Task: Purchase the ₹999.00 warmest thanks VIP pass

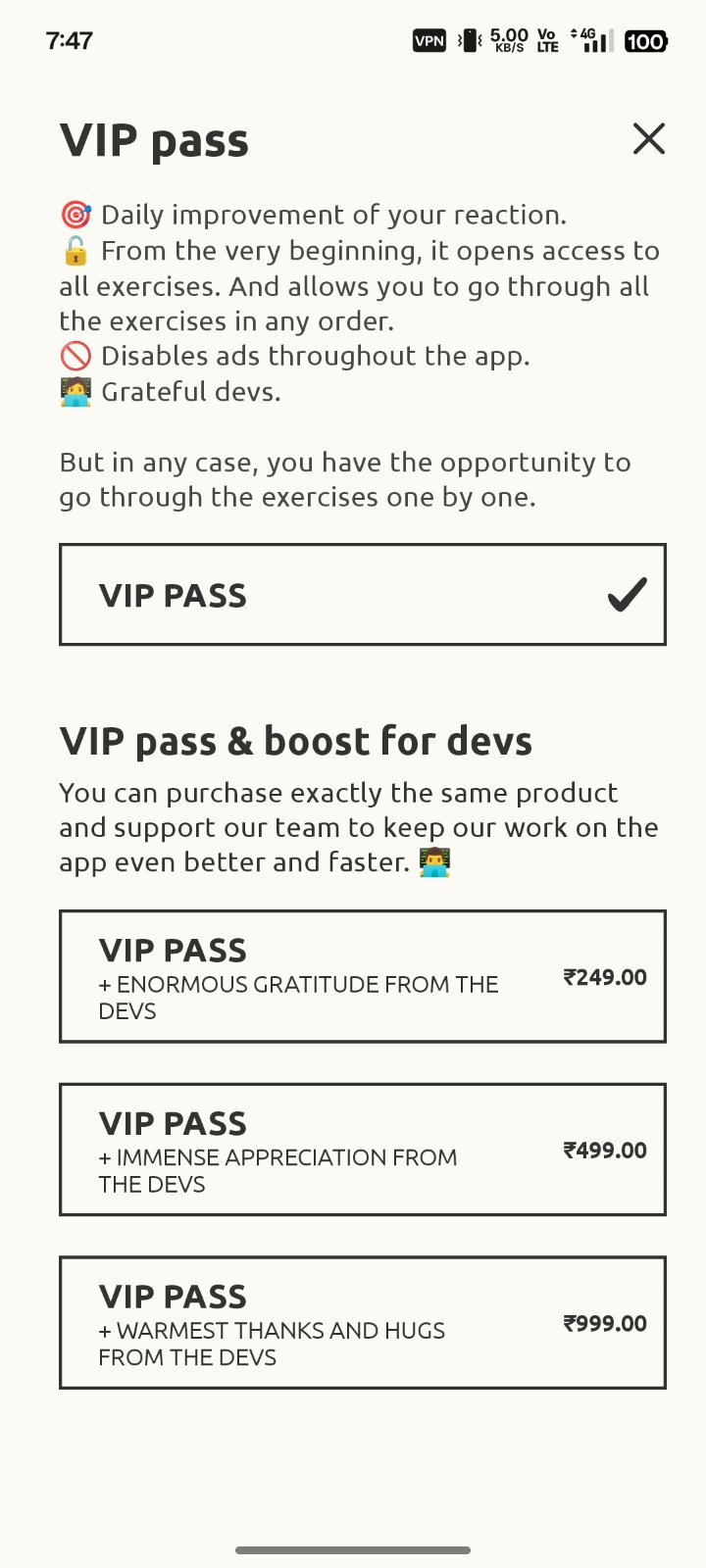Action: point(363,1323)
